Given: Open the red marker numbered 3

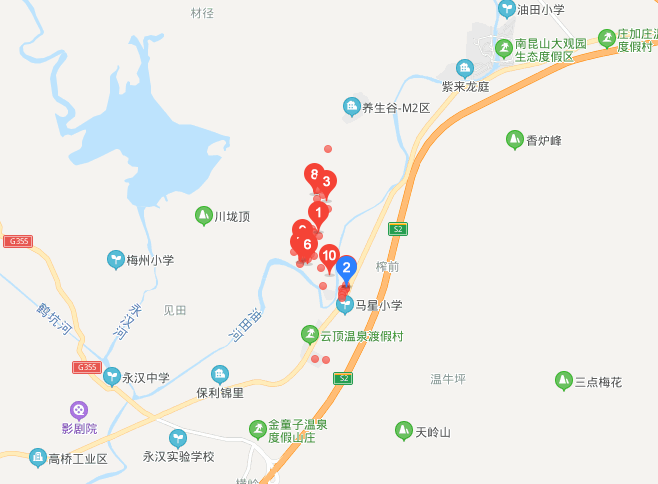Looking at the screenshot, I should tap(325, 183).
